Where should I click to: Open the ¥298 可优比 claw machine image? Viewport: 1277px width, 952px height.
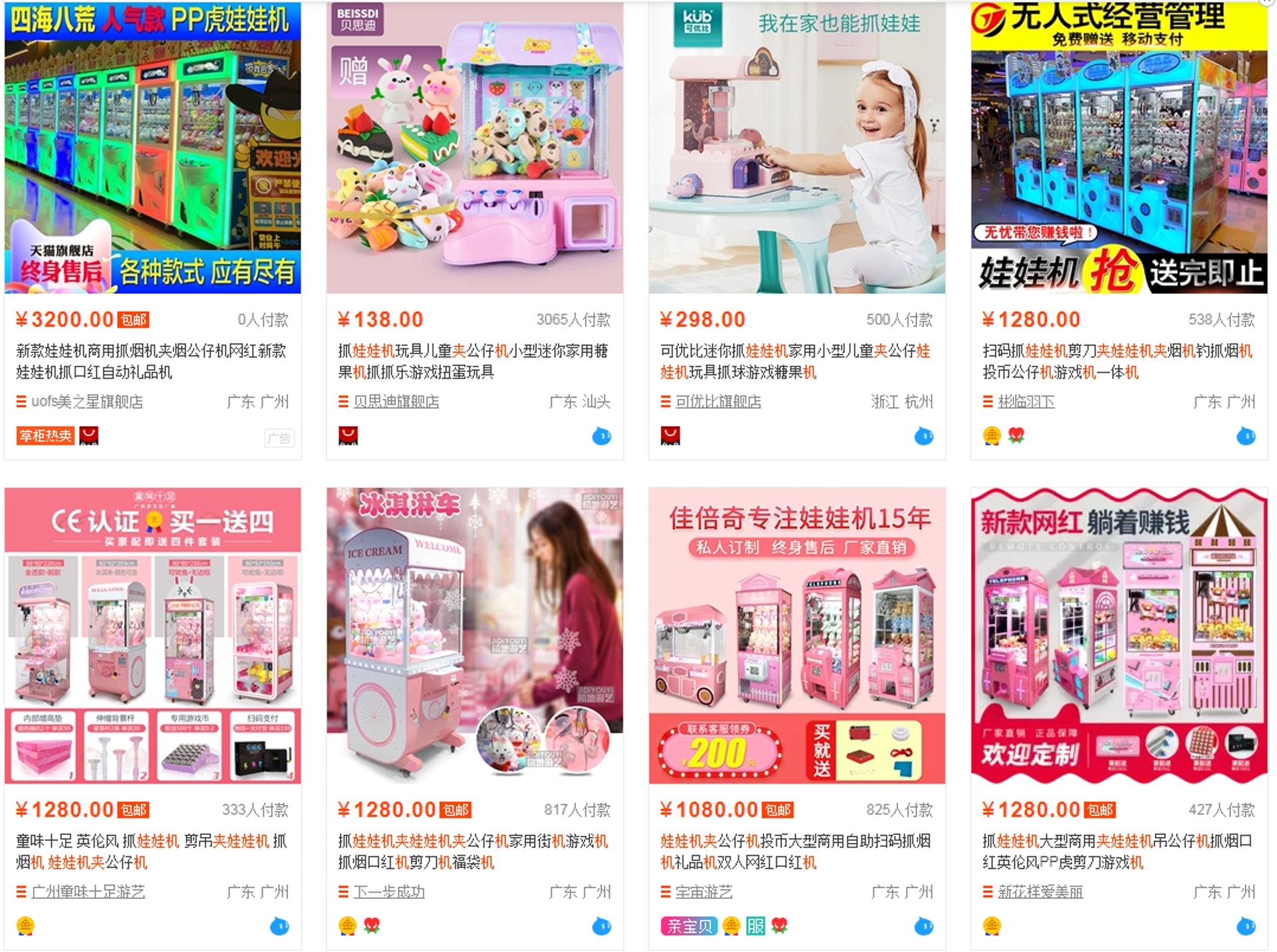[797, 148]
